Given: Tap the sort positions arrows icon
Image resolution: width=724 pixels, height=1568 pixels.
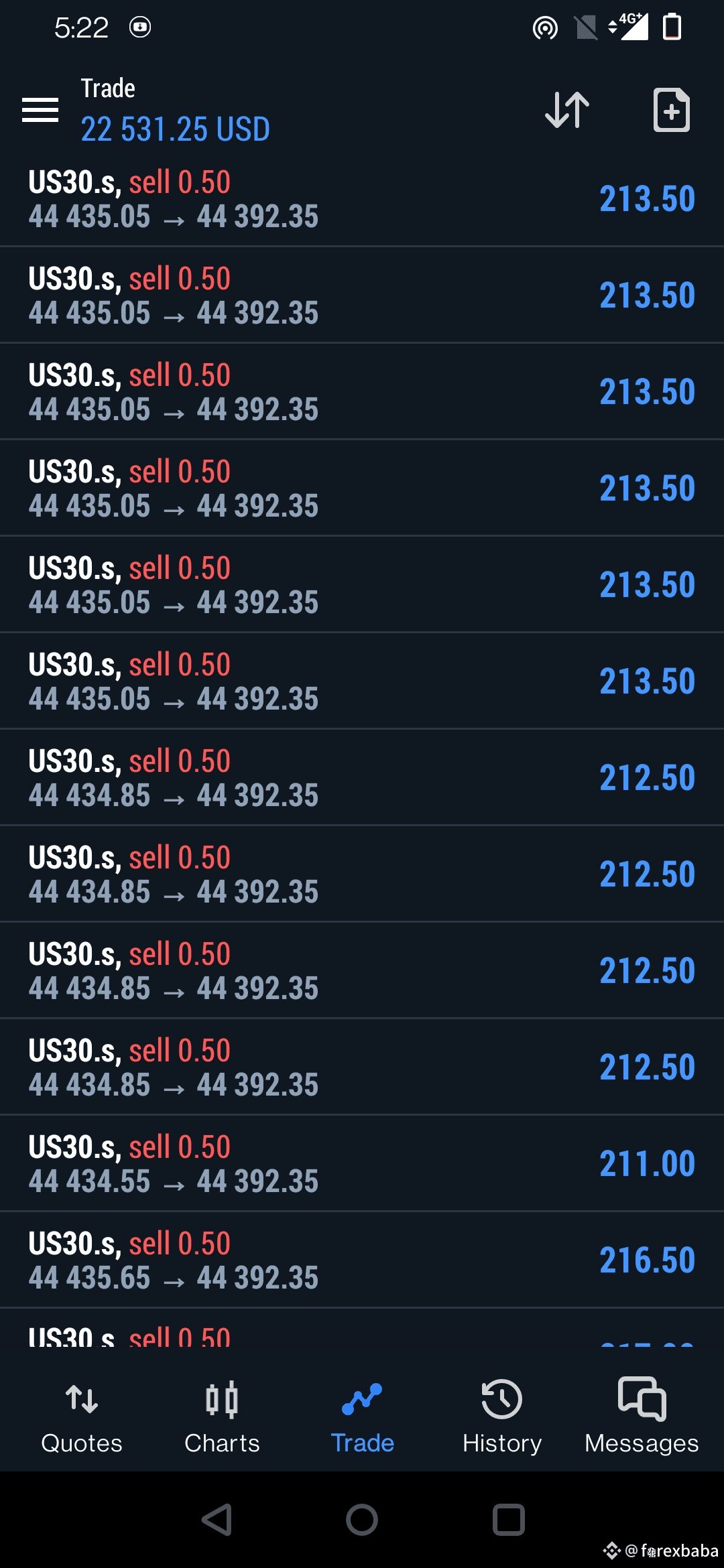Looking at the screenshot, I should tap(567, 110).
